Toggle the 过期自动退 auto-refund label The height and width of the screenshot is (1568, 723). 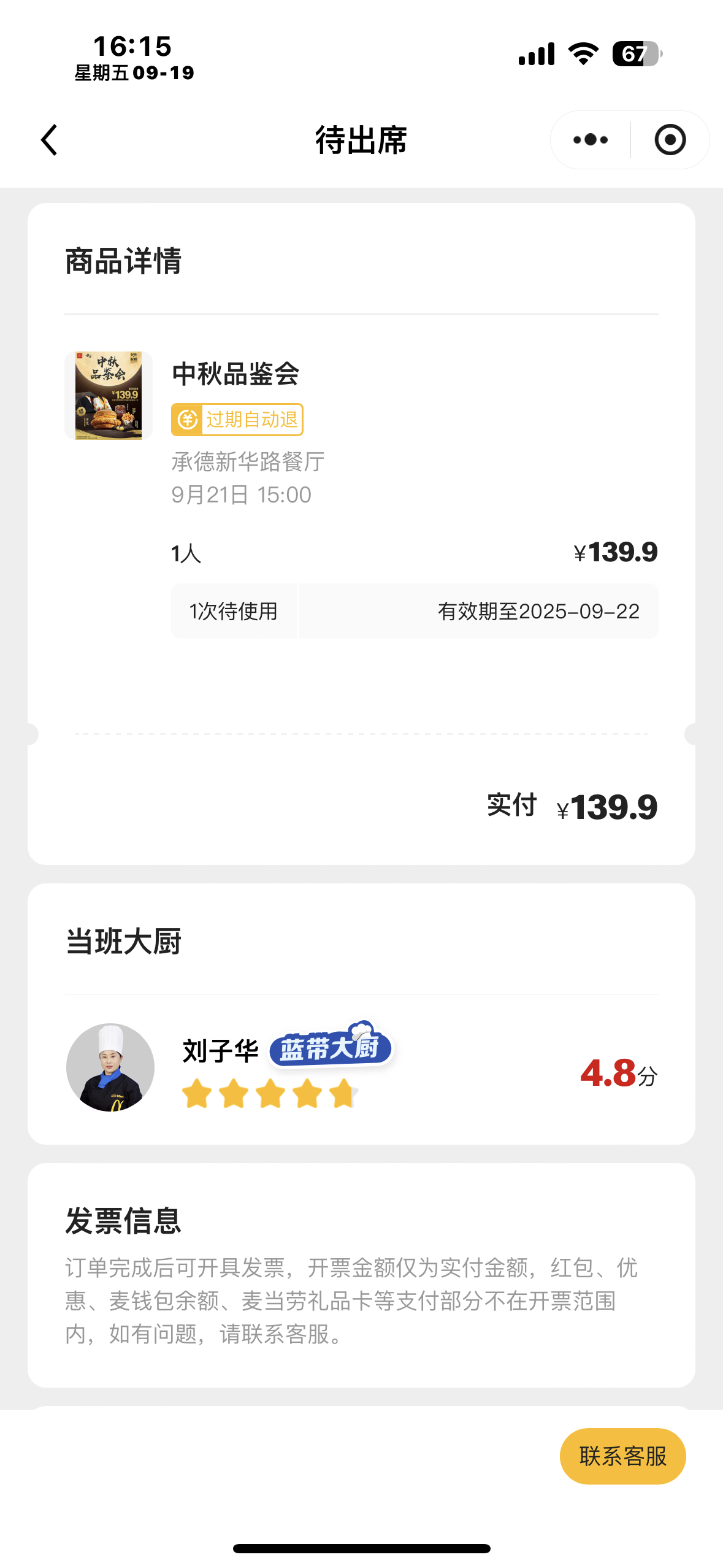(x=238, y=420)
